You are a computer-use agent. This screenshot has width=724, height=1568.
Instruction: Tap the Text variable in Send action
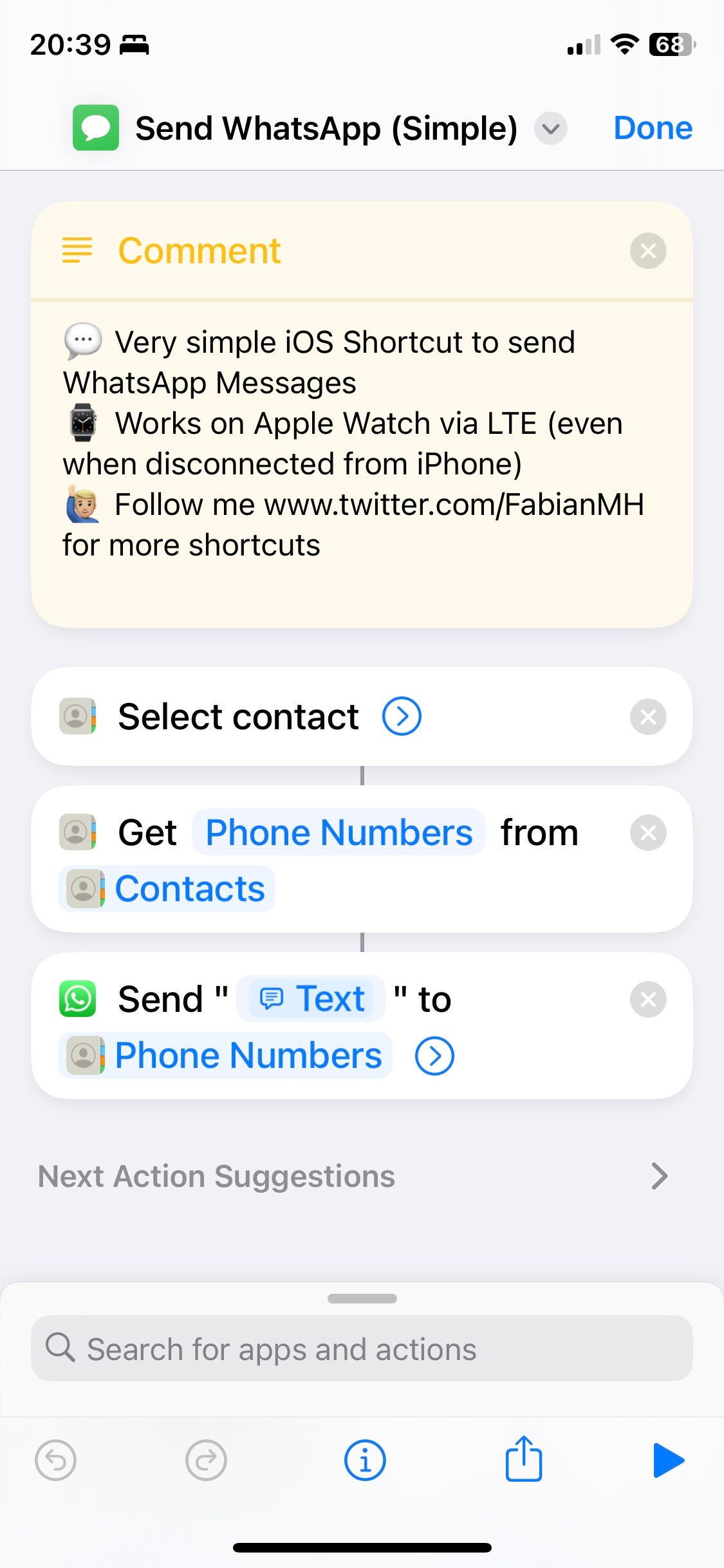pos(311,999)
